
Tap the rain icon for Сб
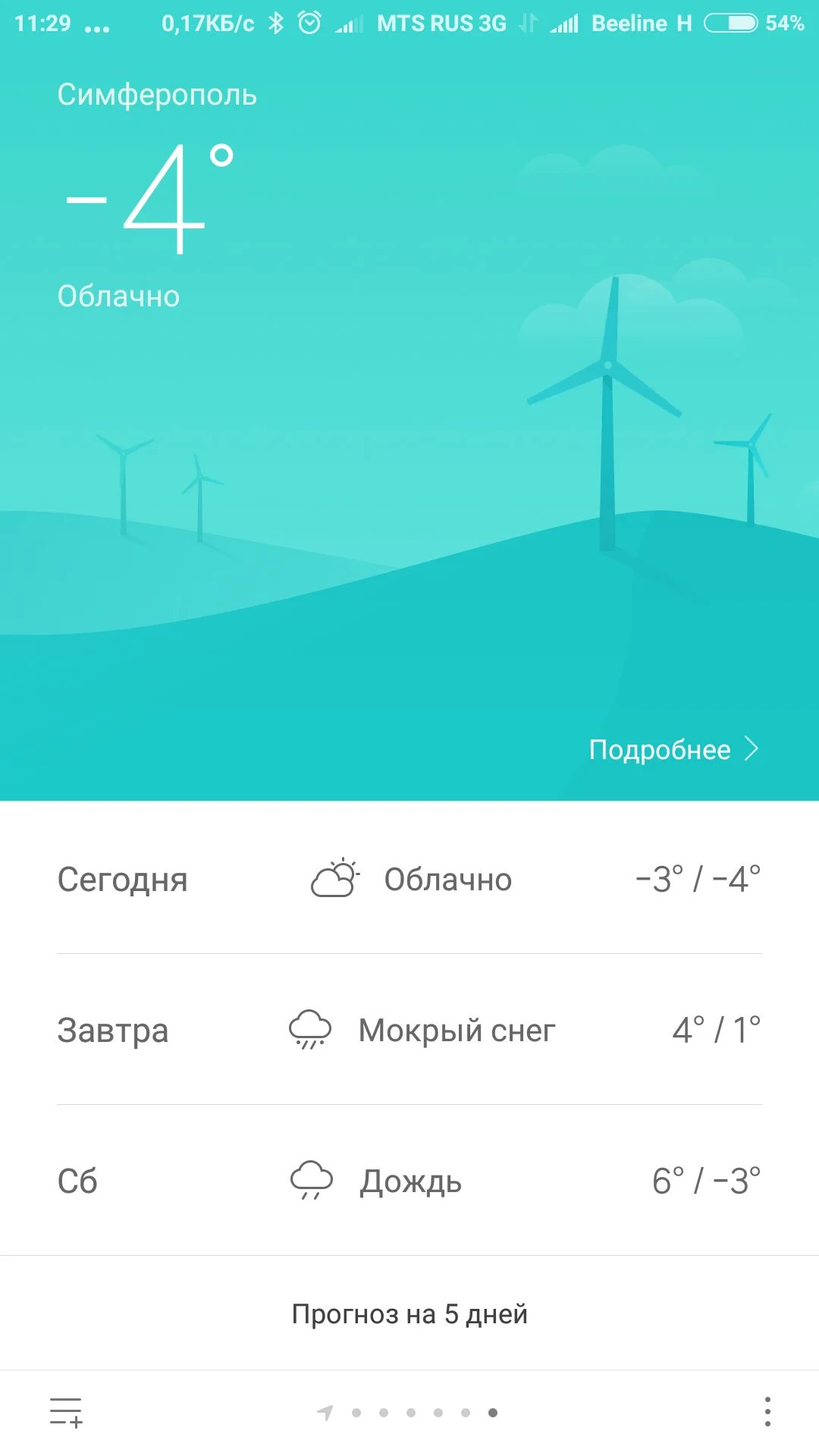(x=309, y=1180)
